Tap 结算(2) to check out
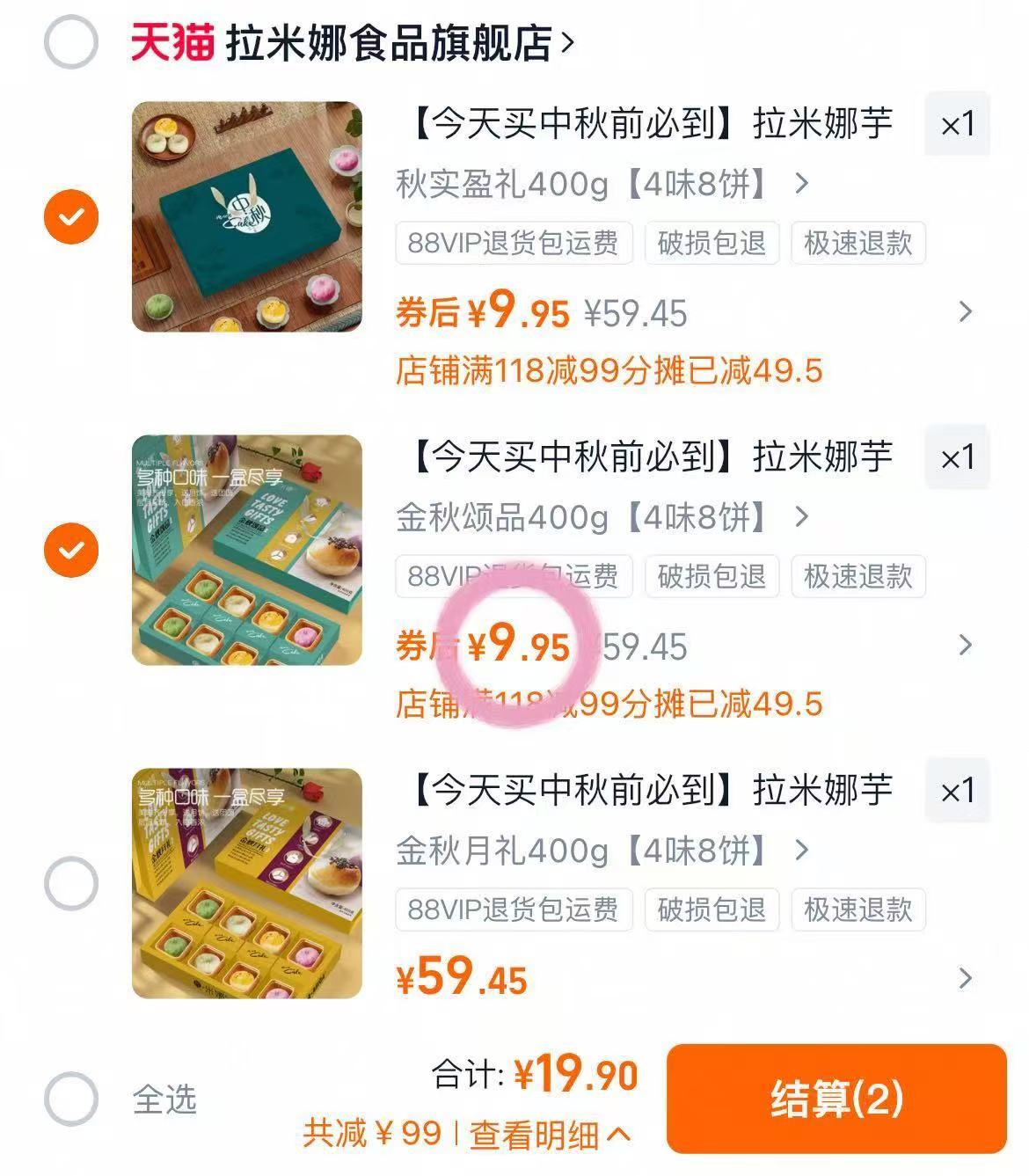1029x1176 pixels. (836, 1099)
